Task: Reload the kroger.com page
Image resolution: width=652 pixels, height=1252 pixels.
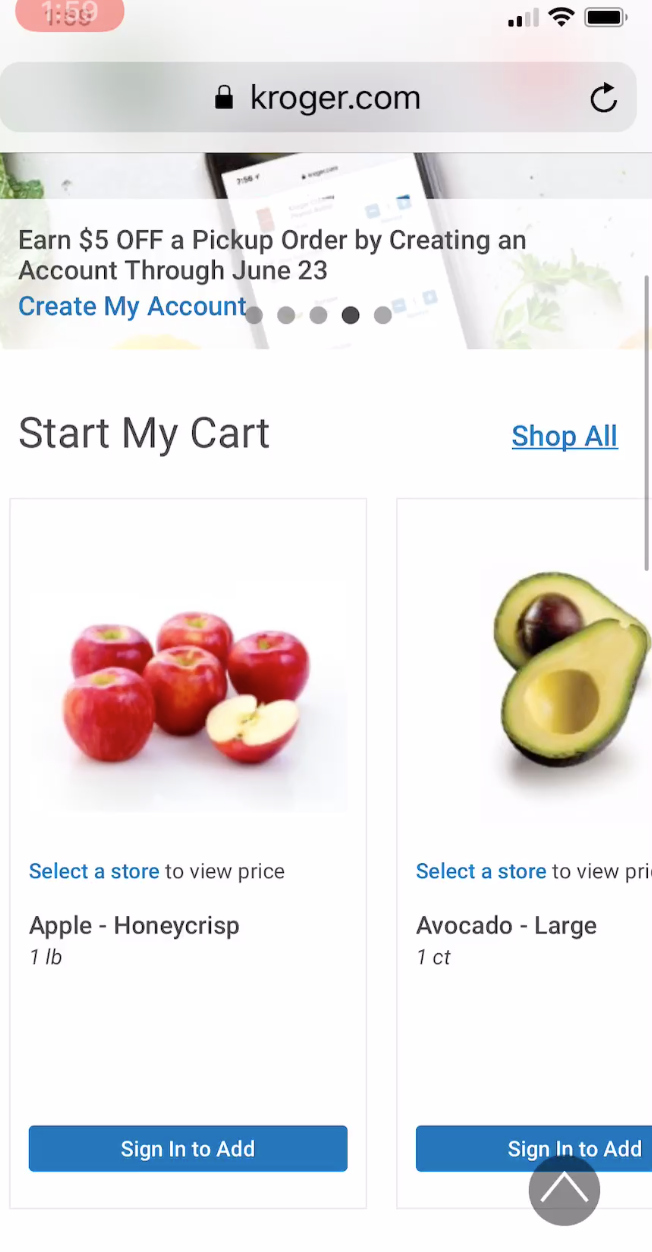Action: click(x=603, y=98)
